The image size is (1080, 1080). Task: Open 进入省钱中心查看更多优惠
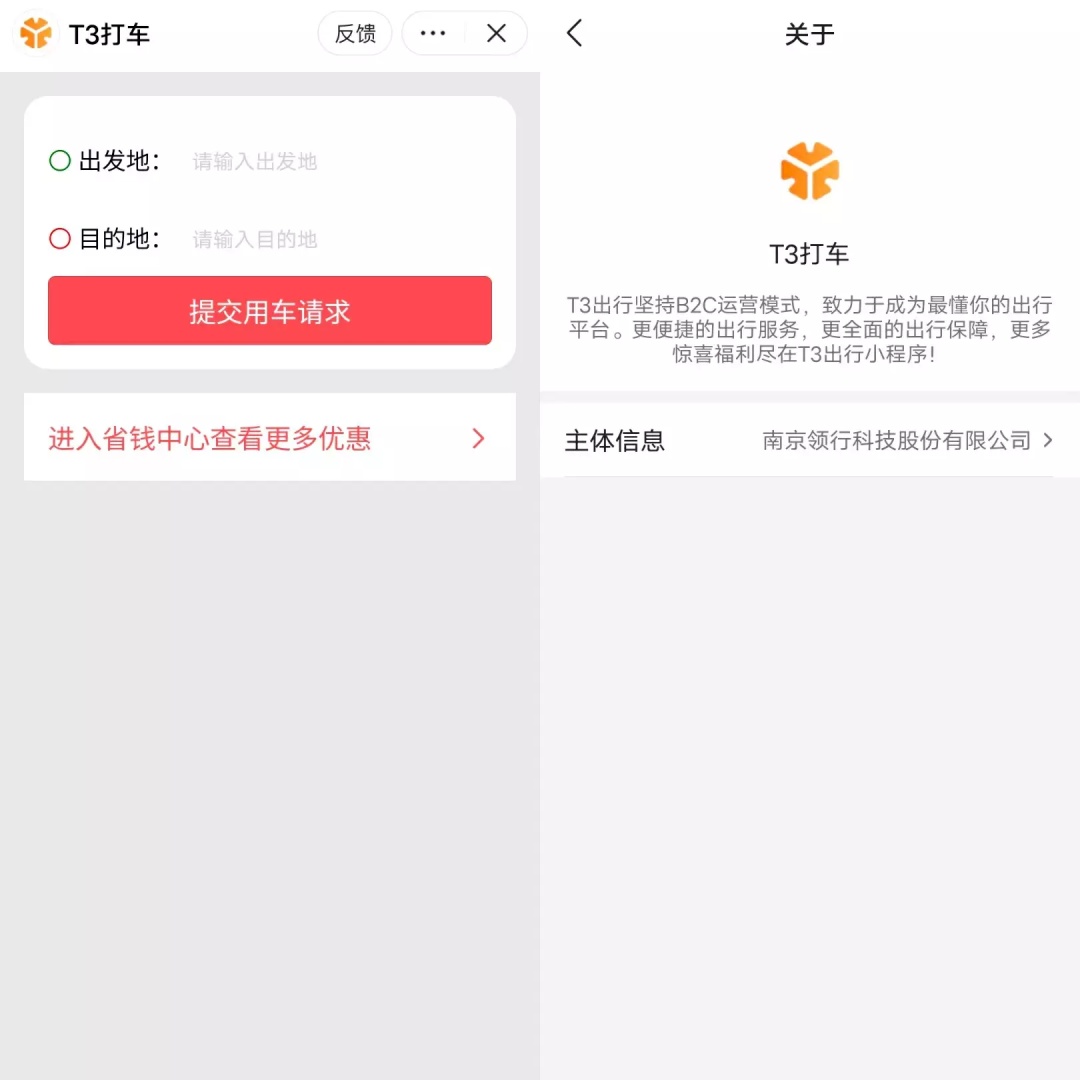pyautogui.click(x=269, y=438)
